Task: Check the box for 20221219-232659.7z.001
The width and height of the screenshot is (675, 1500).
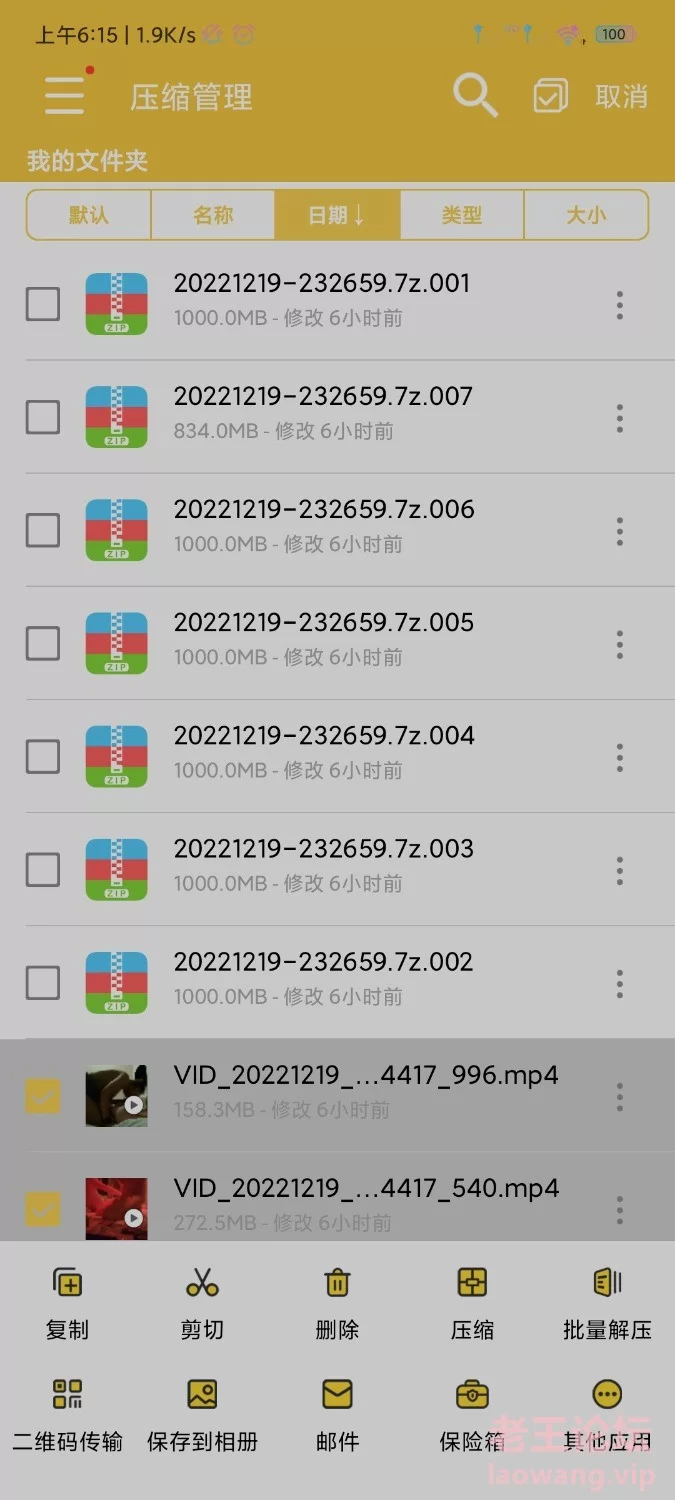Action: click(x=42, y=303)
